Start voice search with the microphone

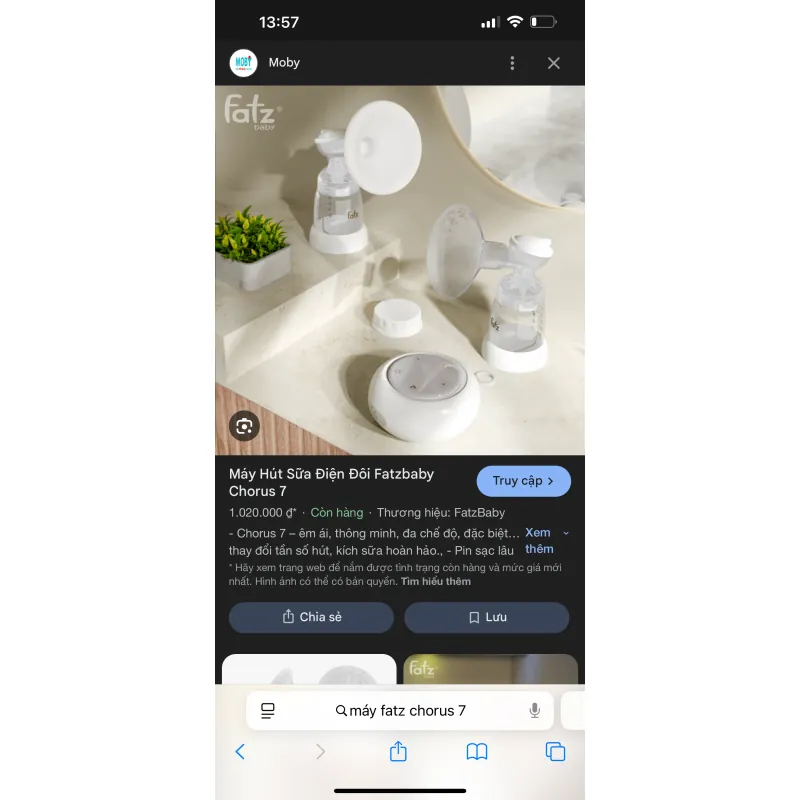pyautogui.click(x=535, y=711)
